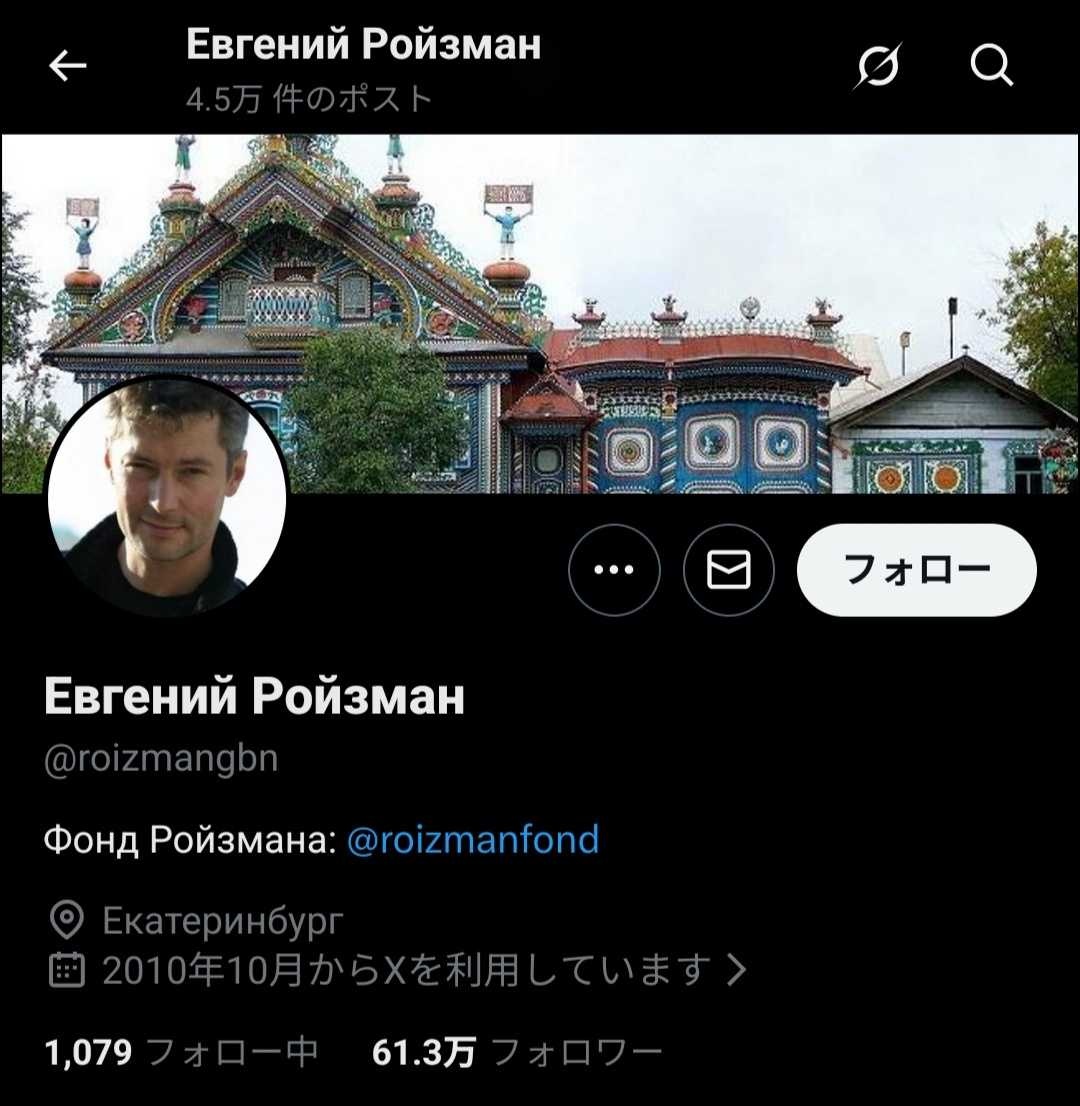The width and height of the screenshot is (1080, 1106).
Task: Go back using the top arrow
Action: pyautogui.click(x=68, y=67)
